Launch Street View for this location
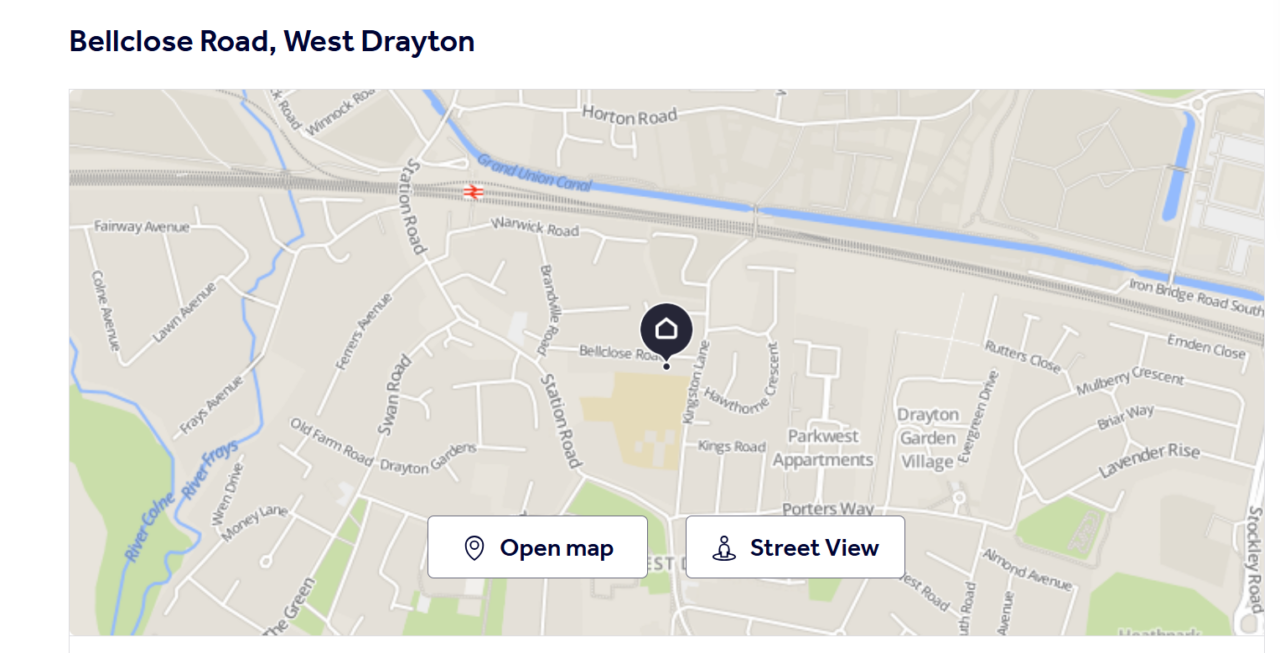Viewport: 1280px width, 653px height. pyautogui.click(x=795, y=547)
